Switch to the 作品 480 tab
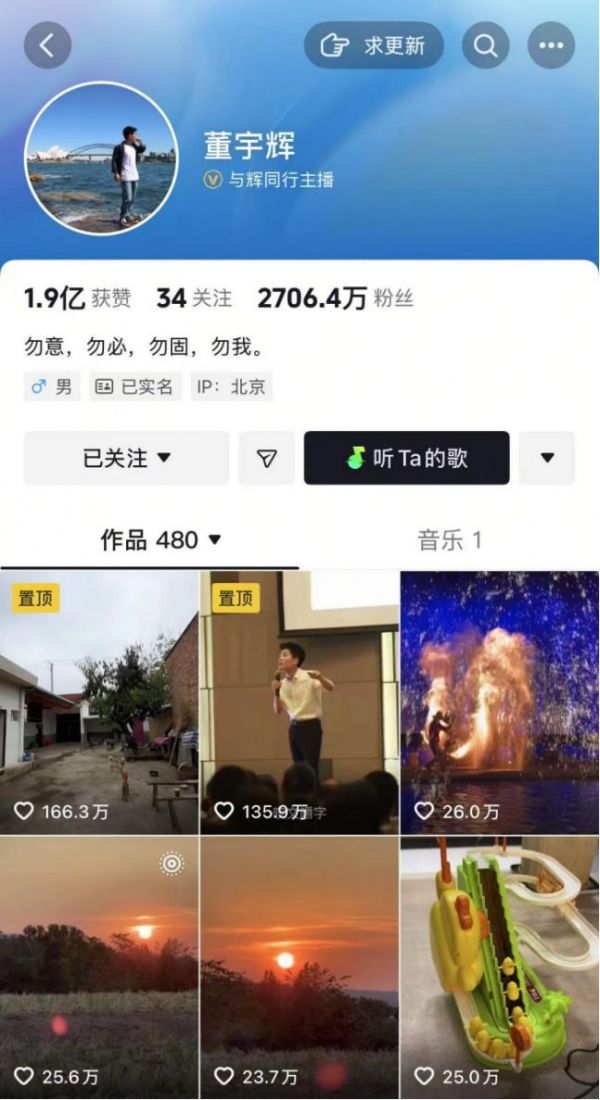 click(x=160, y=541)
